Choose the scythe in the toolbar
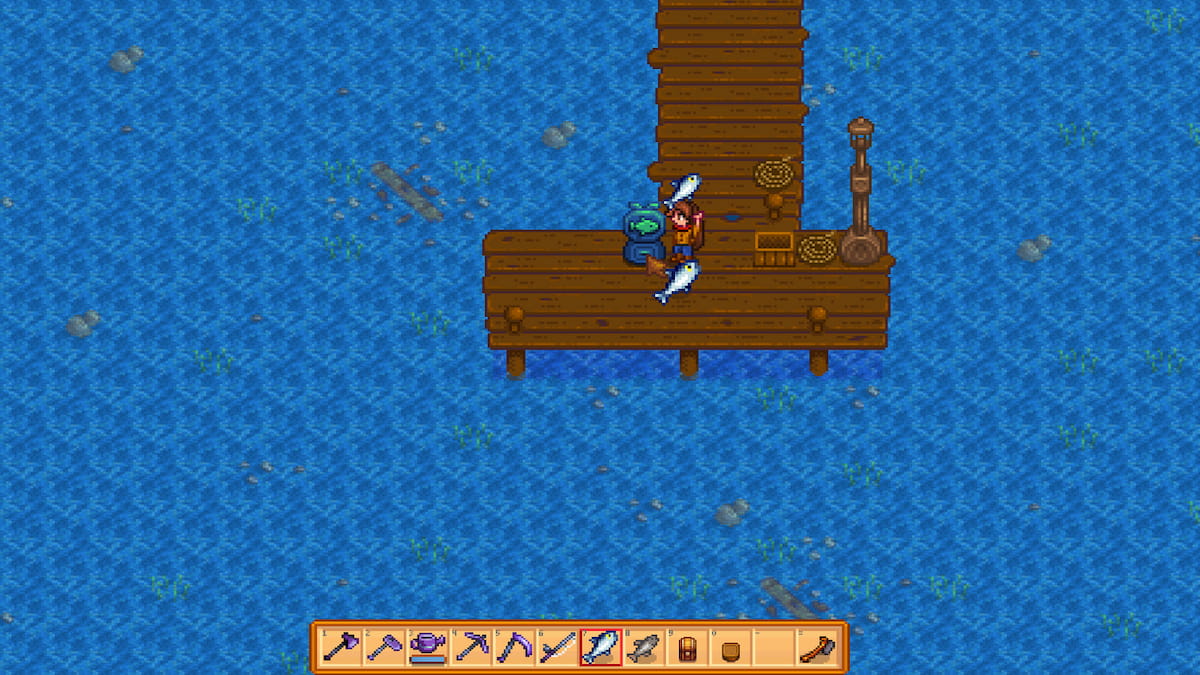 point(515,647)
